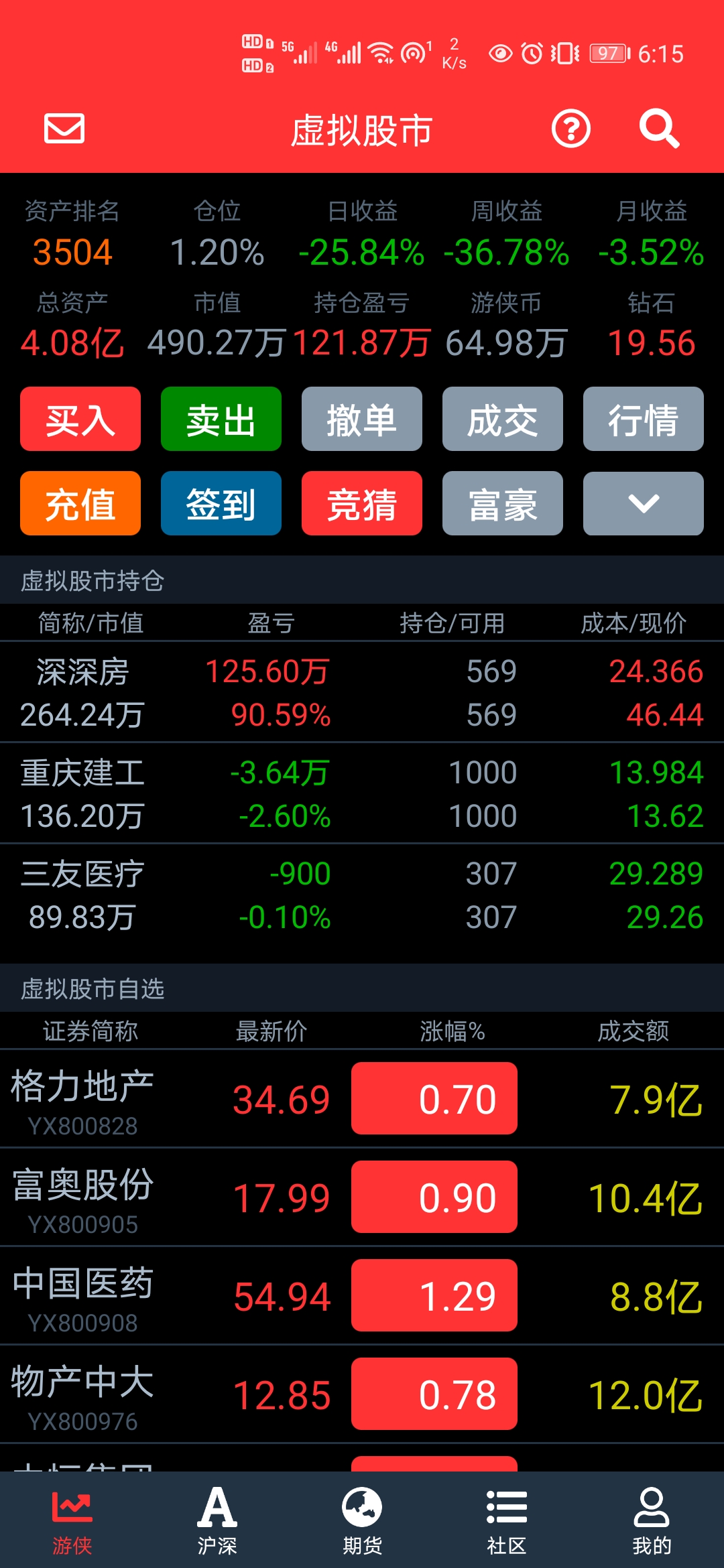
Task: Open 格力地产 in the watchlist
Action: (362, 1099)
